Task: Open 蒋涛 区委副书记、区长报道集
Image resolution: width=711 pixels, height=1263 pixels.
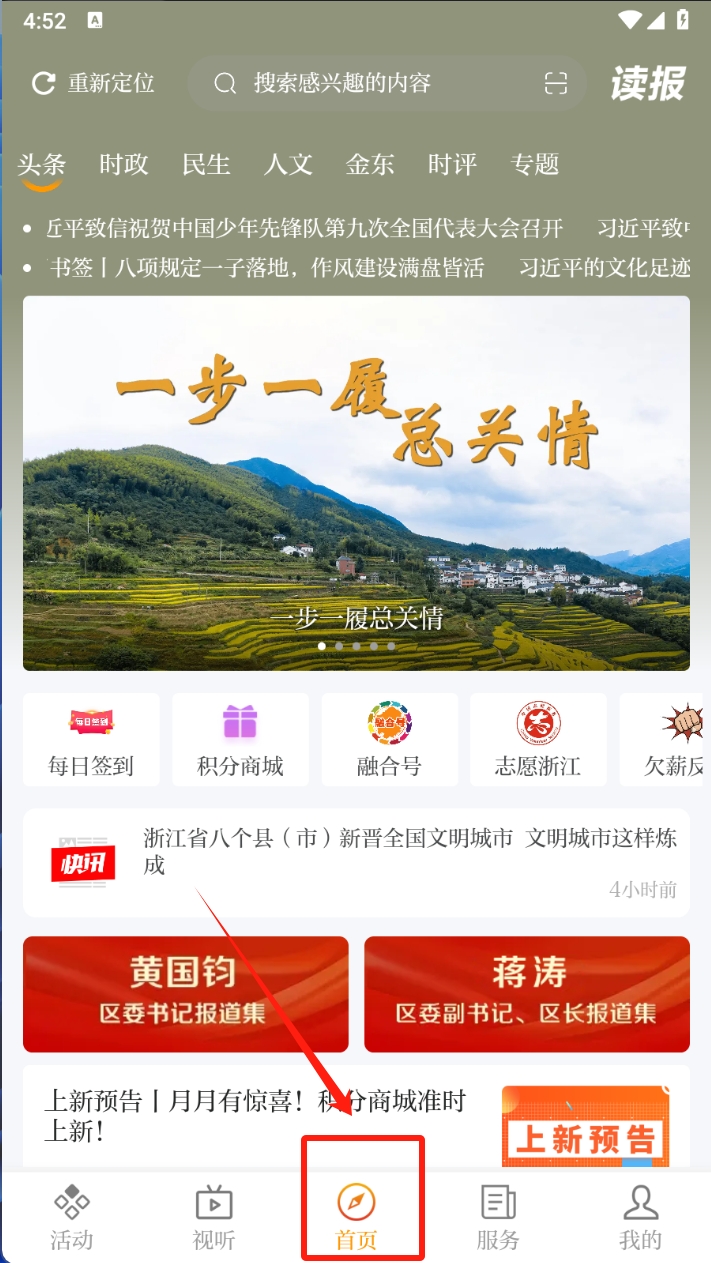Action: [x=527, y=994]
